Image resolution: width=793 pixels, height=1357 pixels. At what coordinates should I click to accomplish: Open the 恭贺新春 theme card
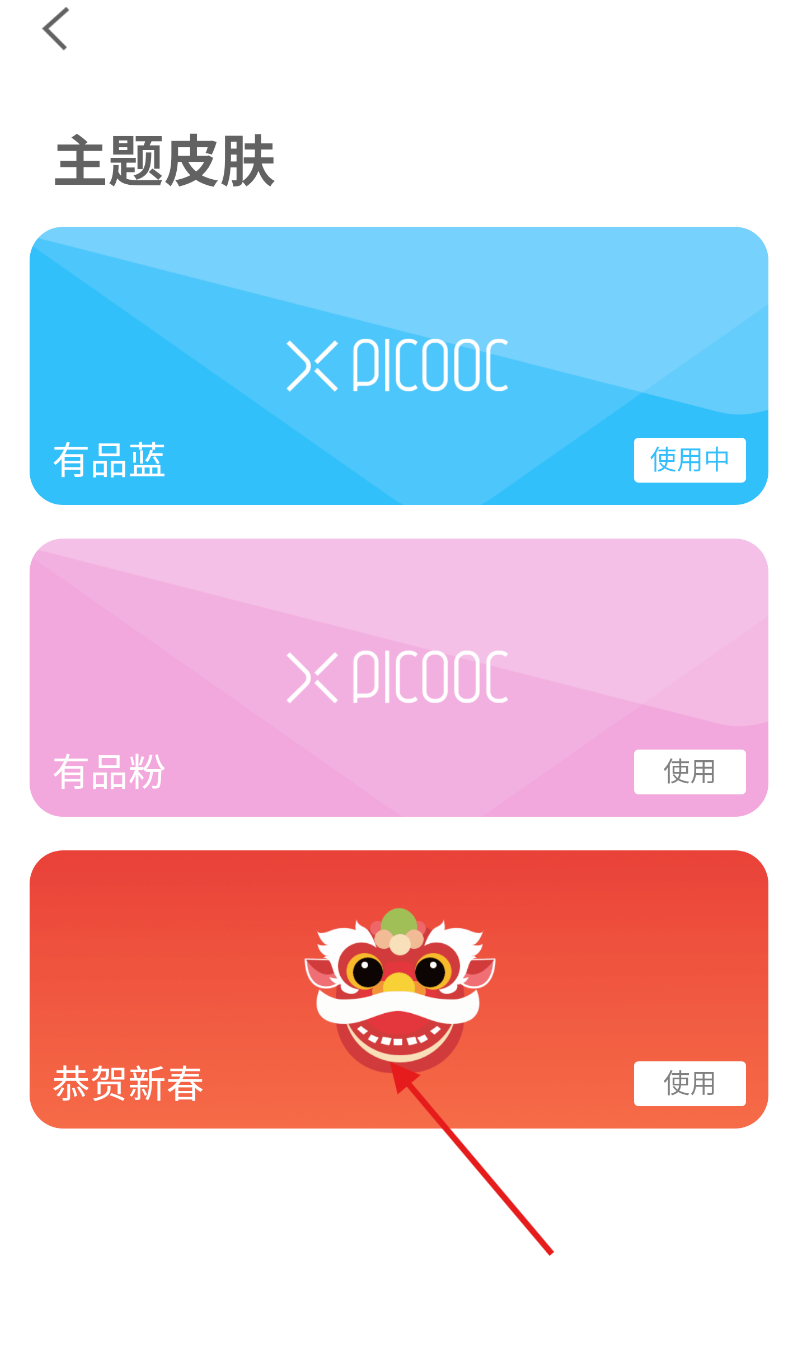(399, 989)
